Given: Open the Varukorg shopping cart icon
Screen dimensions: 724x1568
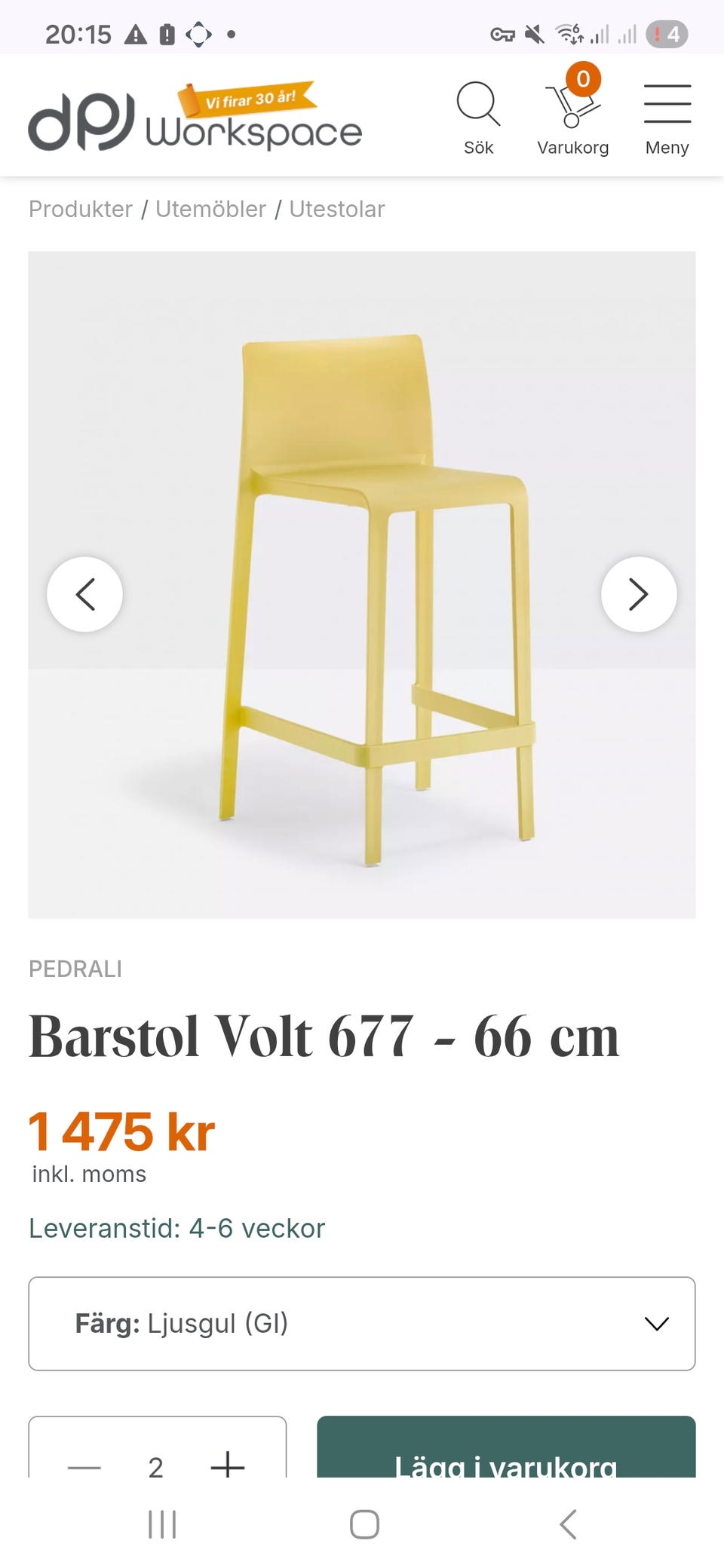Looking at the screenshot, I should (571, 109).
